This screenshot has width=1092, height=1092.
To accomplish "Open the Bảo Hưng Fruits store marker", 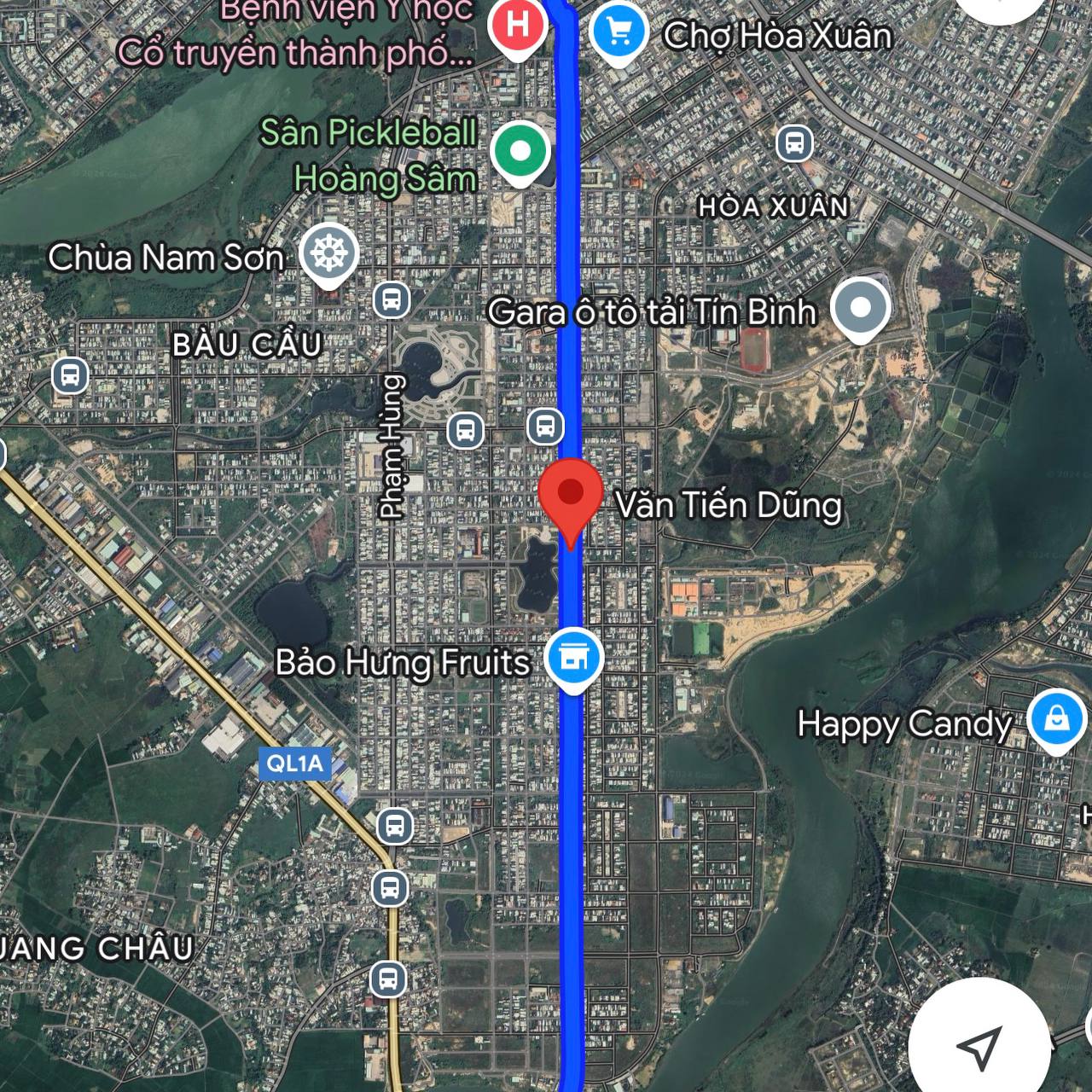I will (x=573, y=659).
